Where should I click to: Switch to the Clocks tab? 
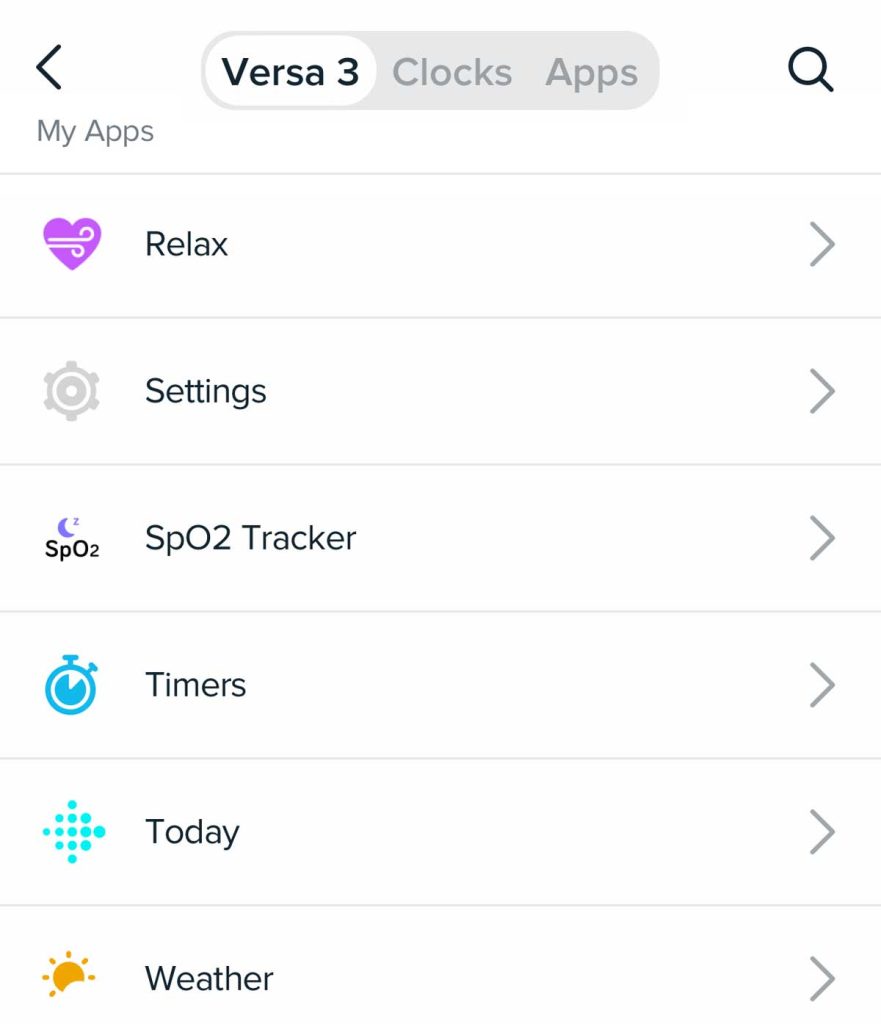(x=452, y=72)
